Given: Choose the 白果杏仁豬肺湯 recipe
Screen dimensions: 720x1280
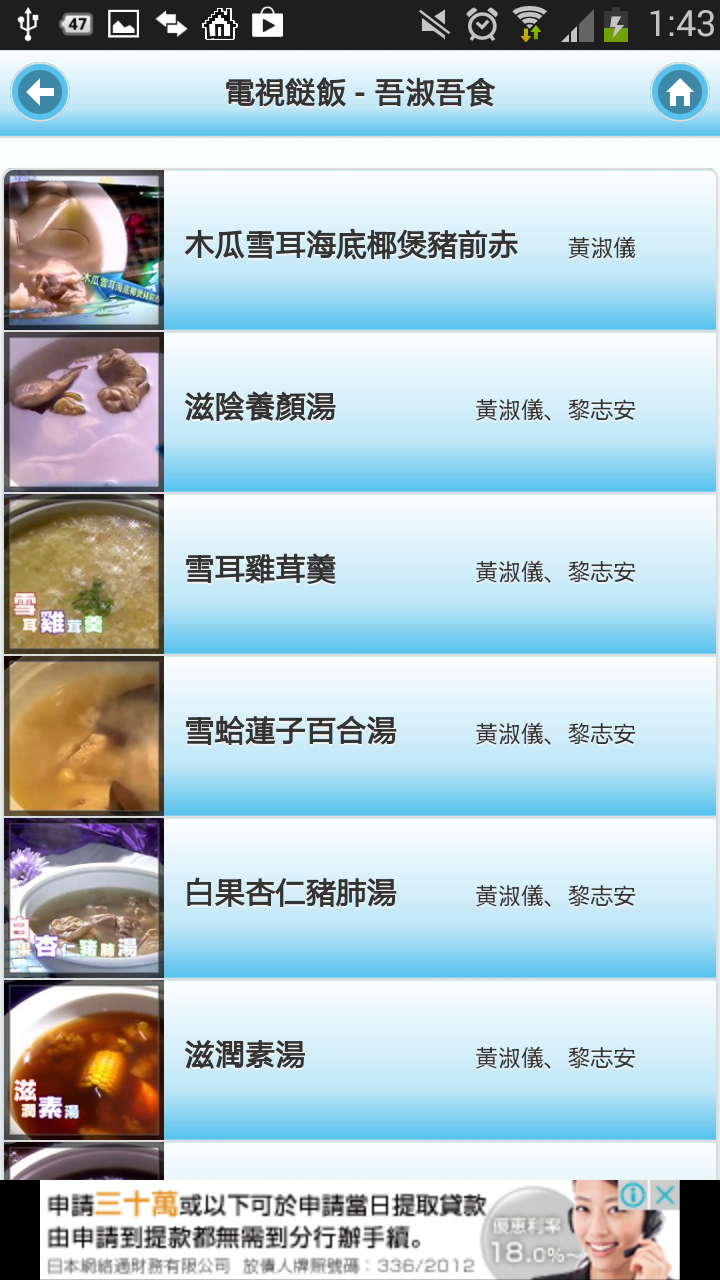Looking at the screenshot, I should 360,897.
